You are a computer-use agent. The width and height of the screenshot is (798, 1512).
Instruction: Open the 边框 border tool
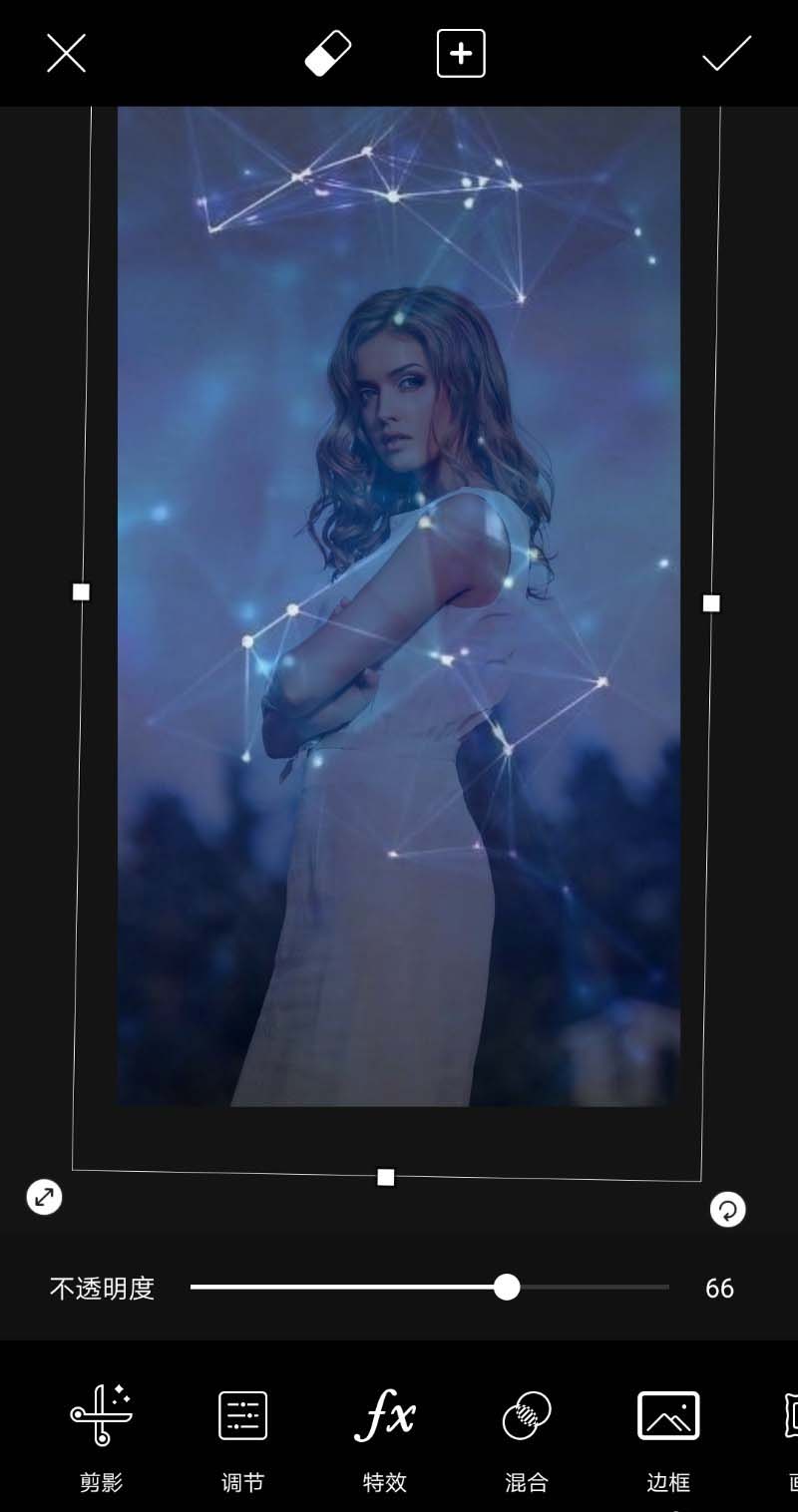pyautogui.click(x=668, y=1434)
